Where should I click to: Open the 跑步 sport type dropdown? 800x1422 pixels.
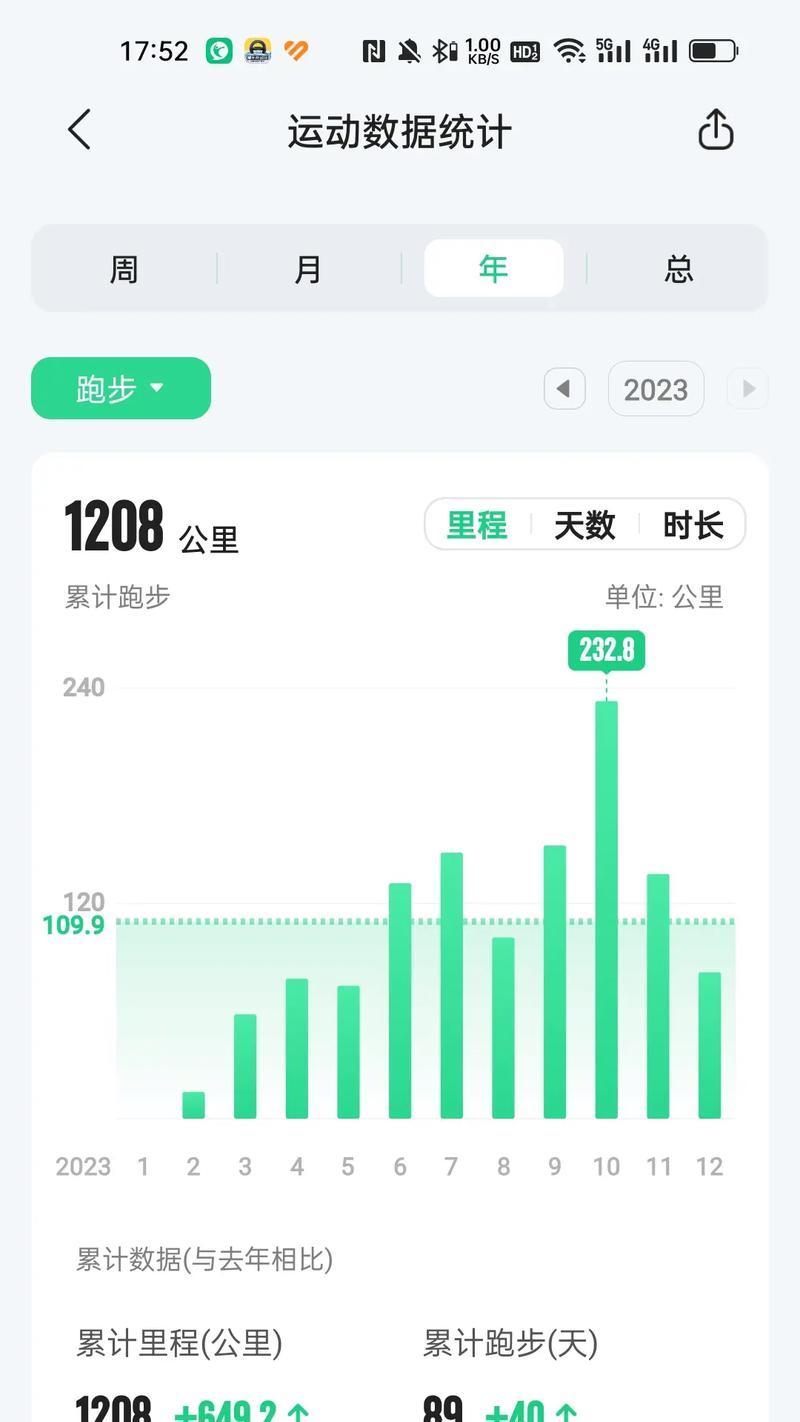click(x=121, y=388)
